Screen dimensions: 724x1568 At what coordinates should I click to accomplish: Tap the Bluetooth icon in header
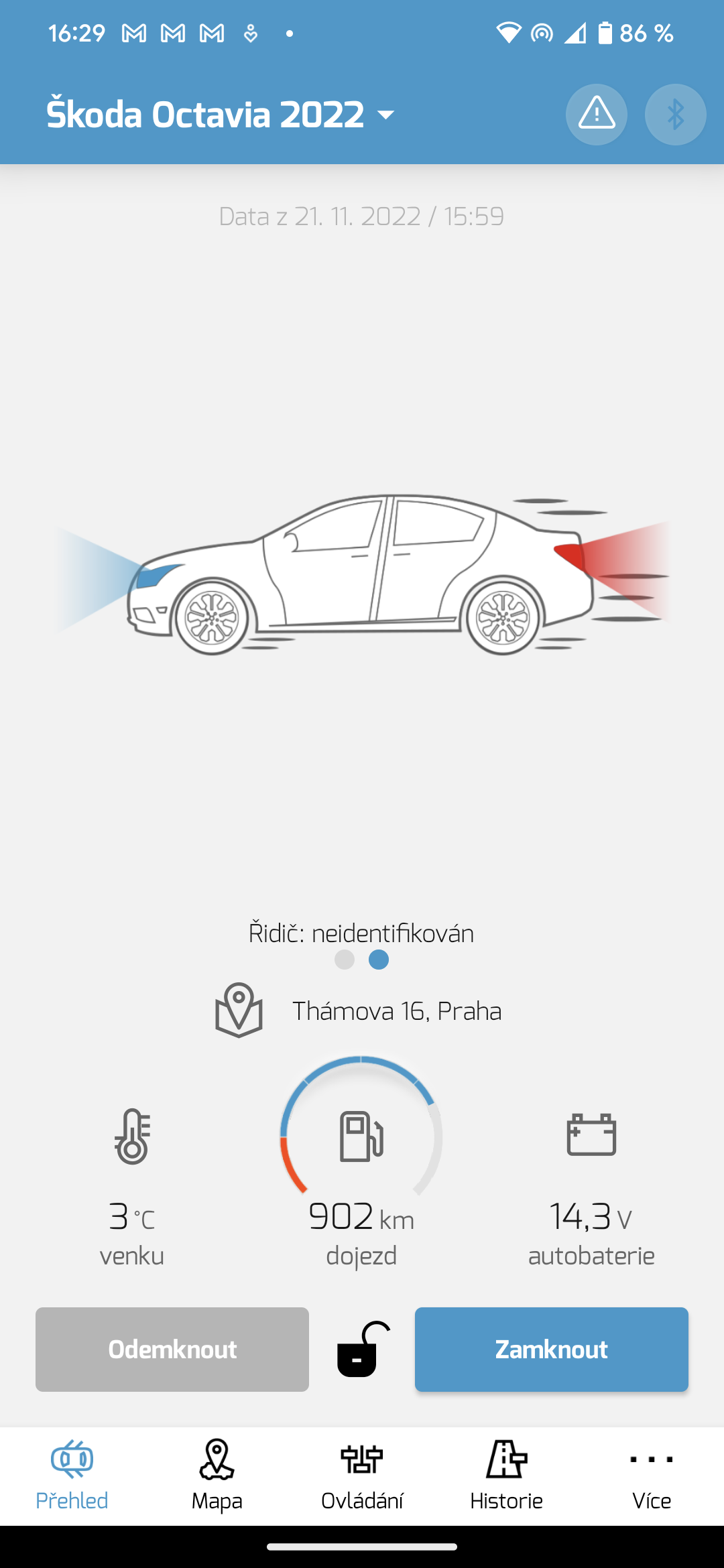pos(675,115)
